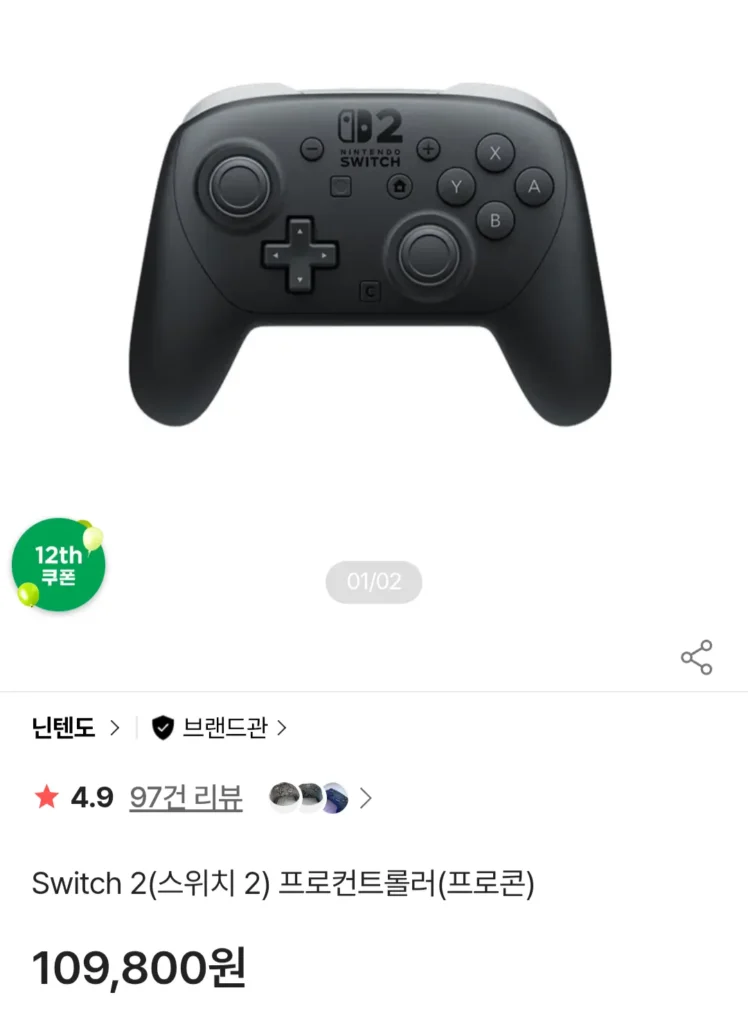Click the 109,800원 price text
Viewport: 748px width, 1024px height.
(140, 966)
